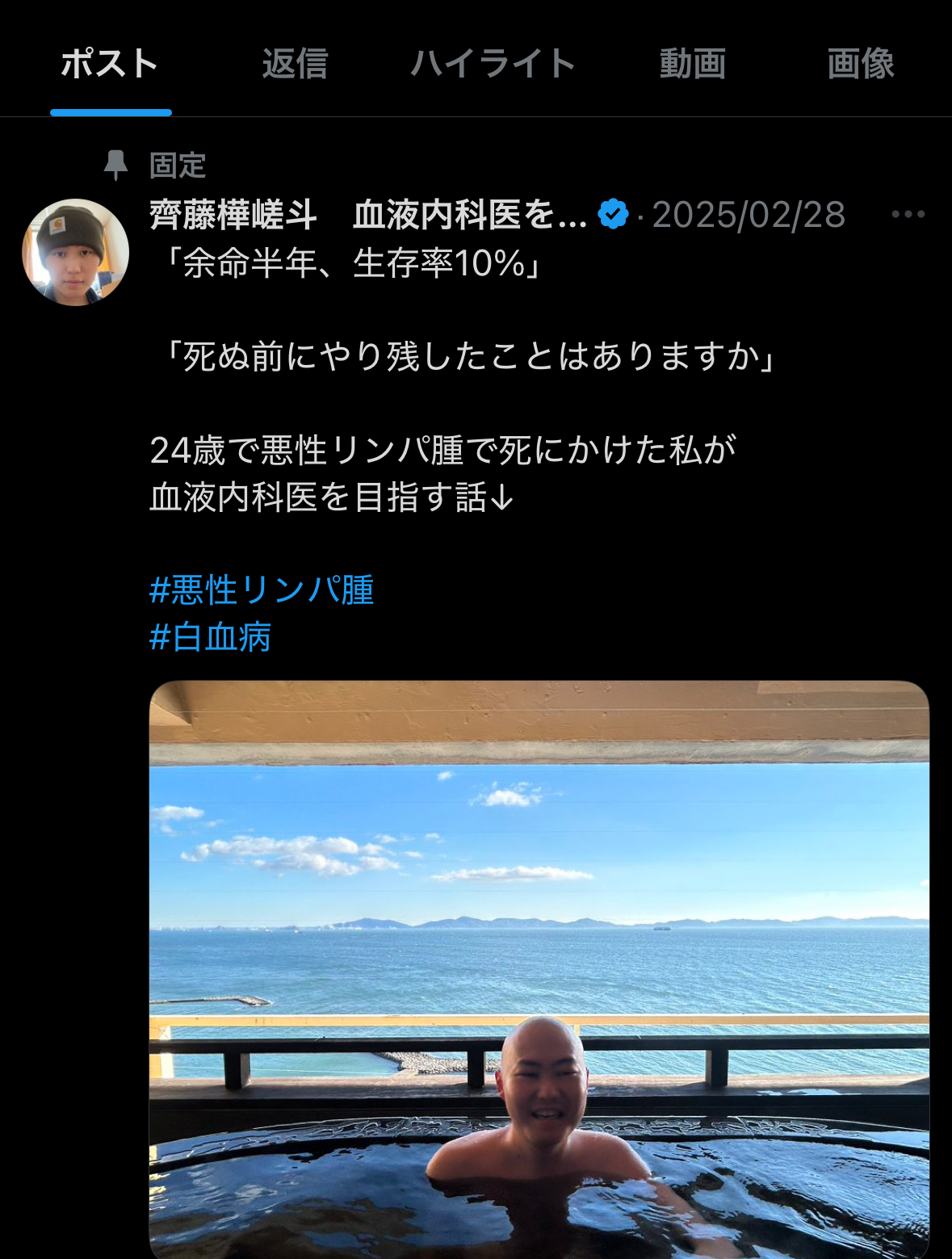Switch to the 画像 tab
The height and width of the screenshot is (1259, 952).
pos(860,64)
